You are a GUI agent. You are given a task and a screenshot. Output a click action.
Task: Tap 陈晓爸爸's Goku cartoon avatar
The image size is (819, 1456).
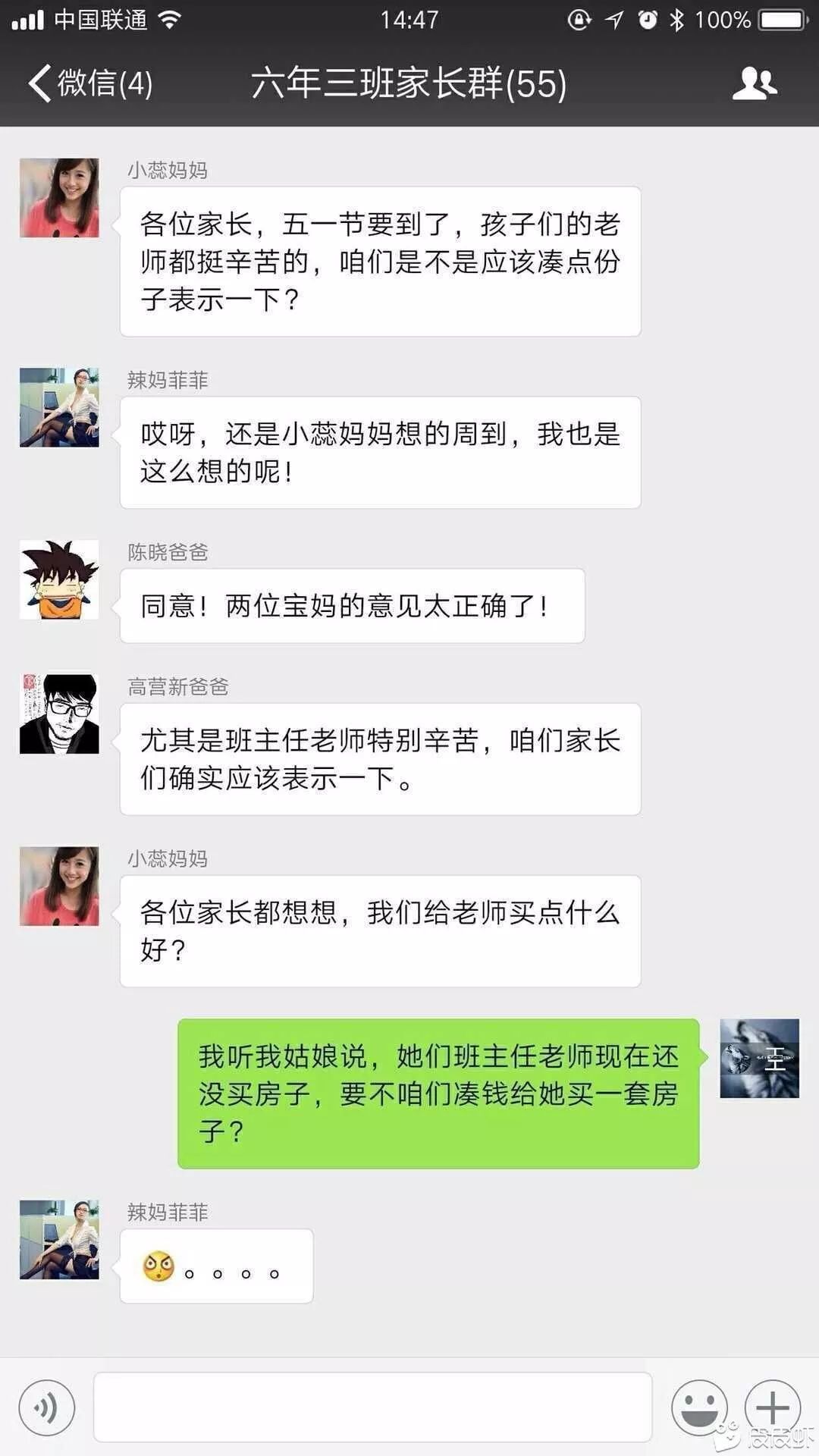tap(59, 580)
